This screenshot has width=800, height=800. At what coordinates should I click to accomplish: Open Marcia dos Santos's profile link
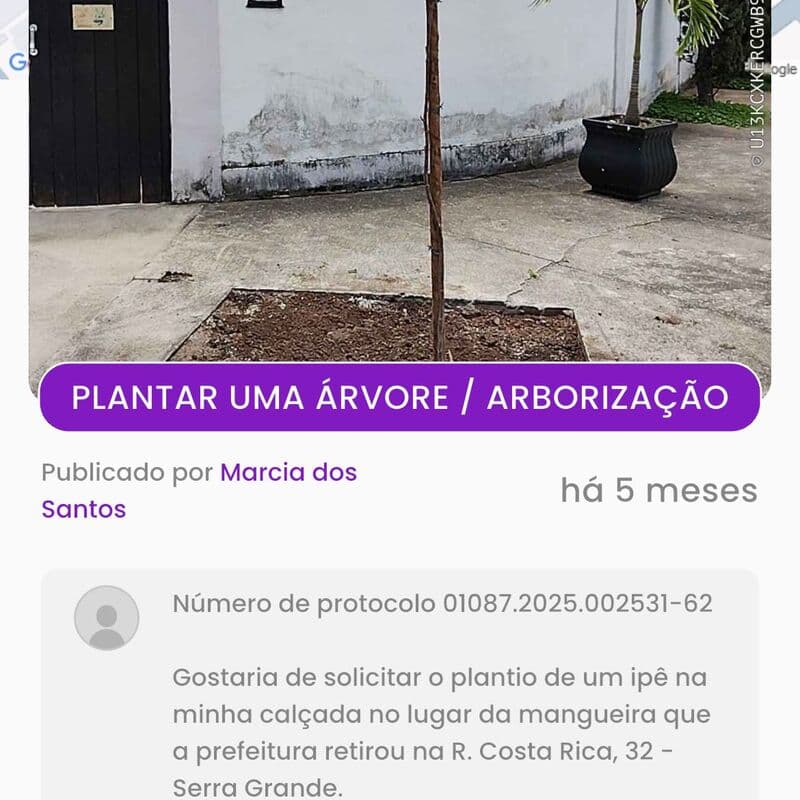[x=288, y=473]
